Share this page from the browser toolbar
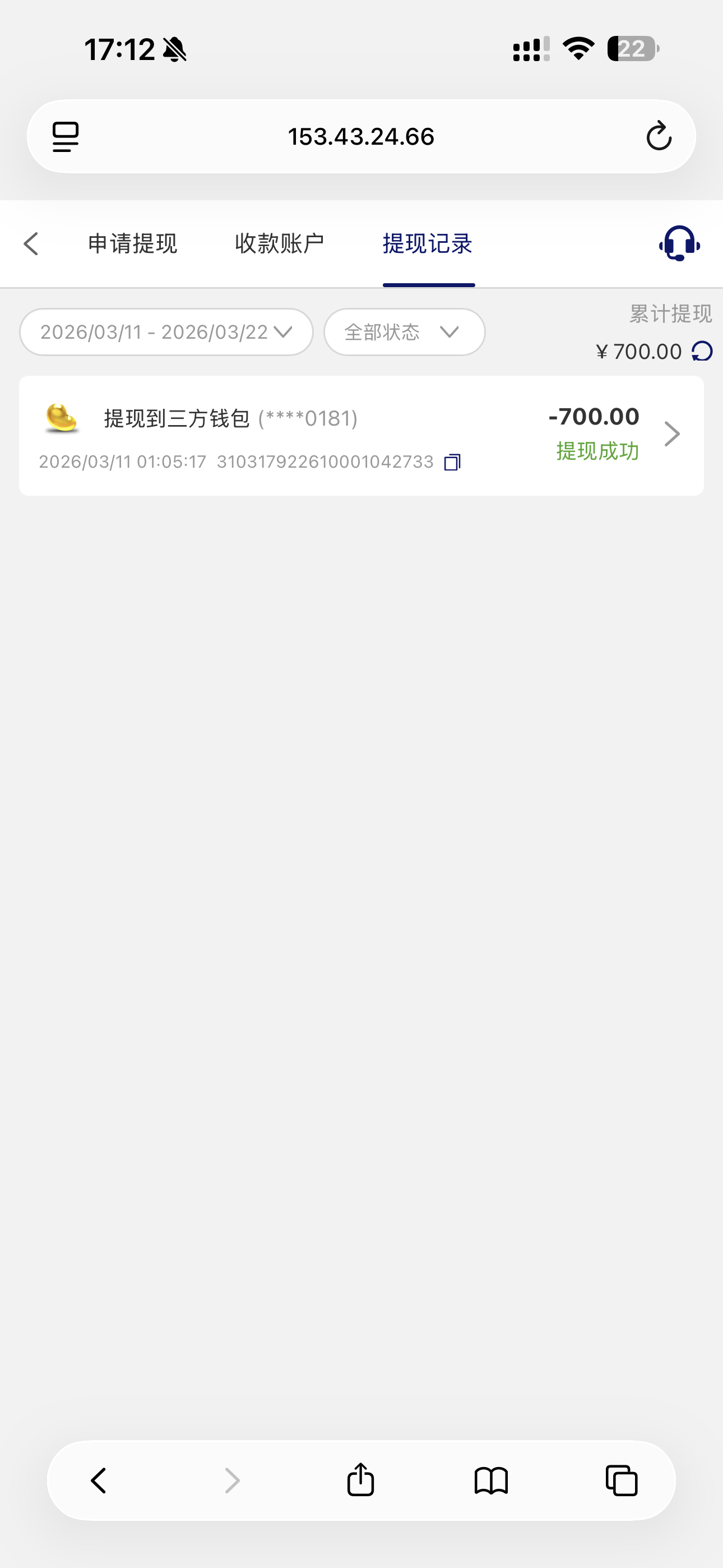 coord(360,1481)
